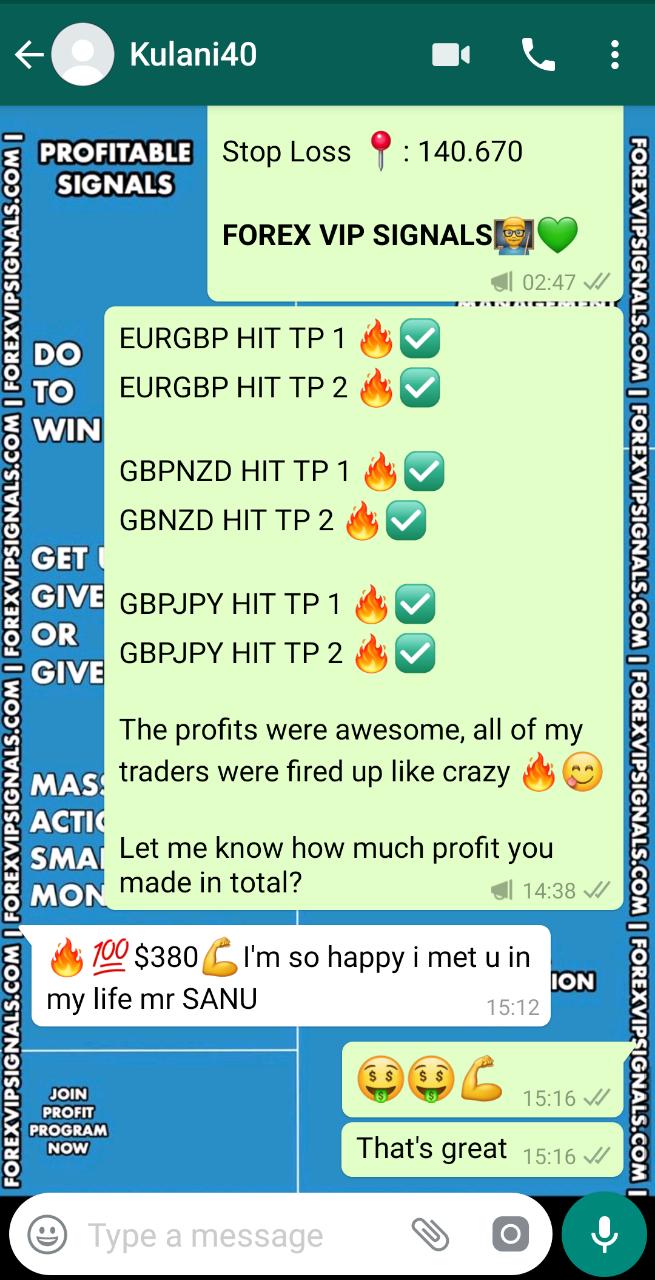Open the overflow menu
The height and width of the screenshot is (1280, 655).
point(615,55)
